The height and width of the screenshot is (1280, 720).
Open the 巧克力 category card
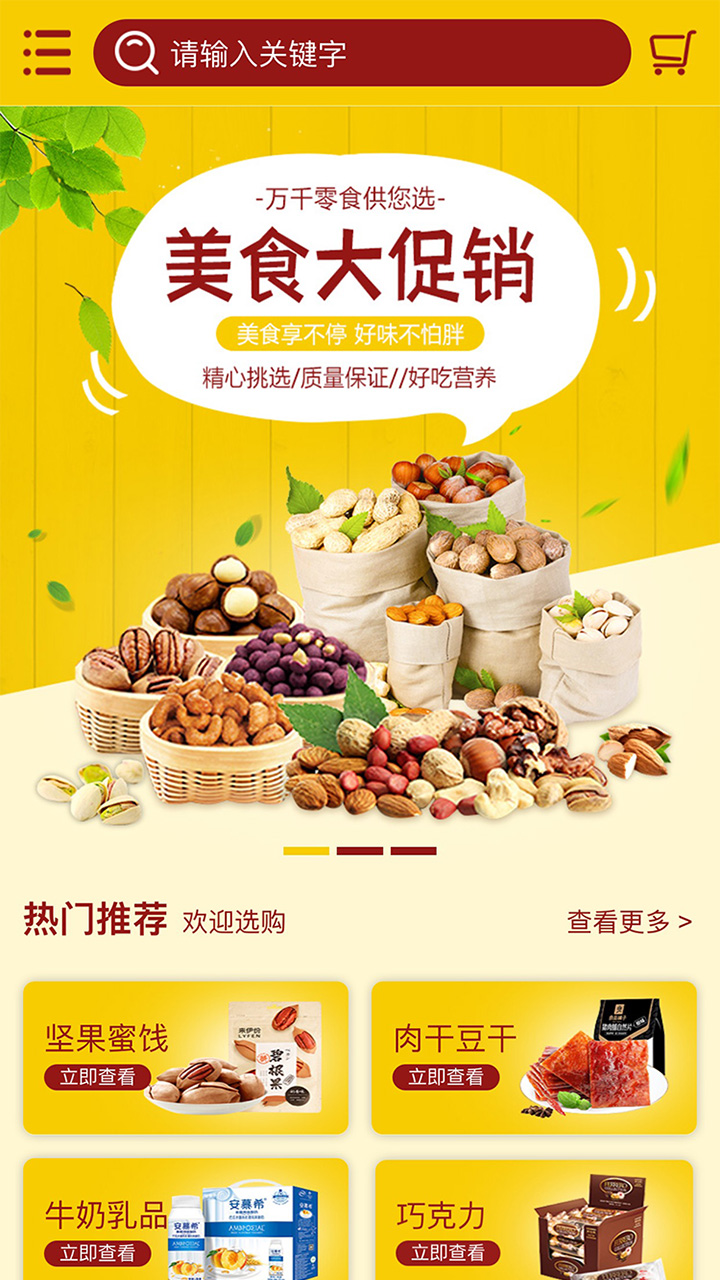[x=534, y=1220]
